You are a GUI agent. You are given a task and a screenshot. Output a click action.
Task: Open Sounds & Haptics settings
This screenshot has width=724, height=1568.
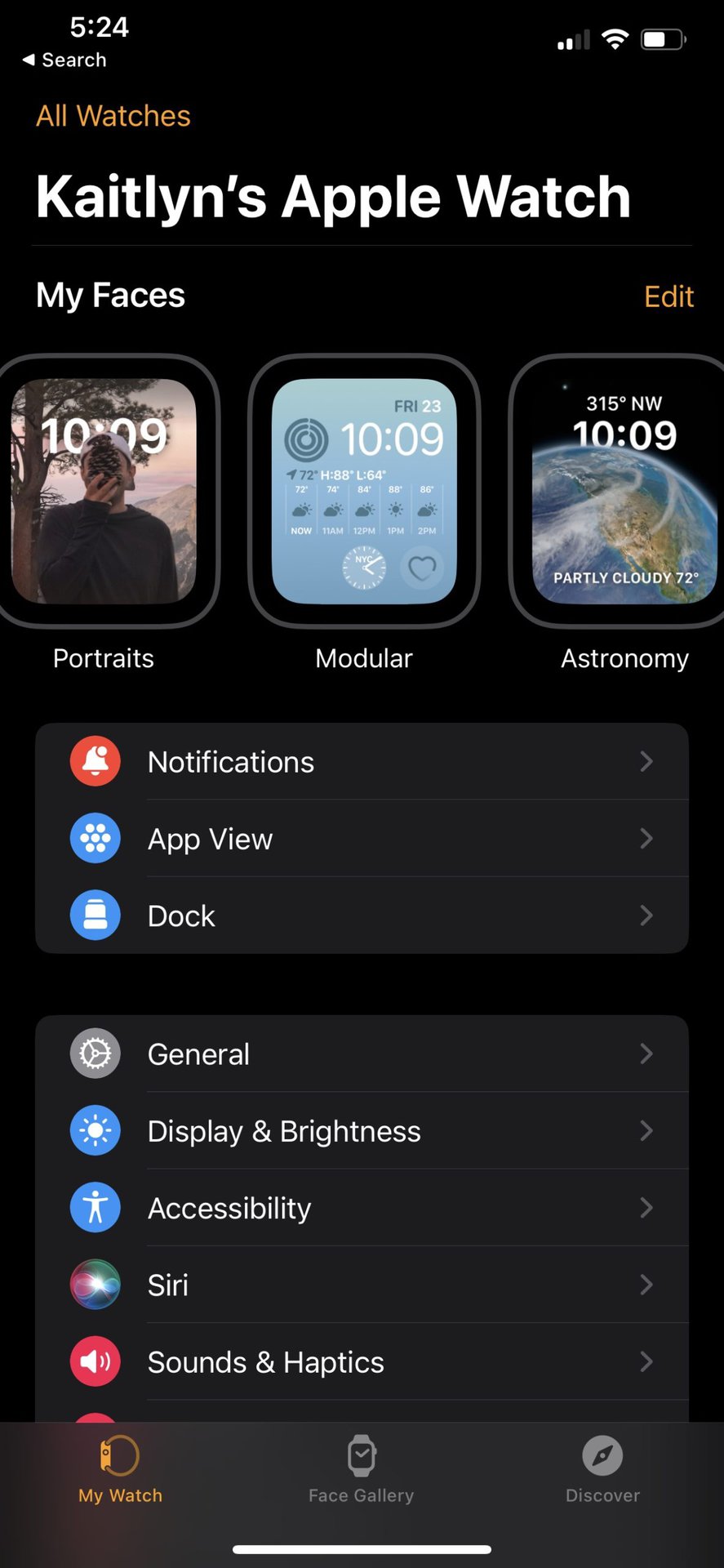tap(362, 1361)
